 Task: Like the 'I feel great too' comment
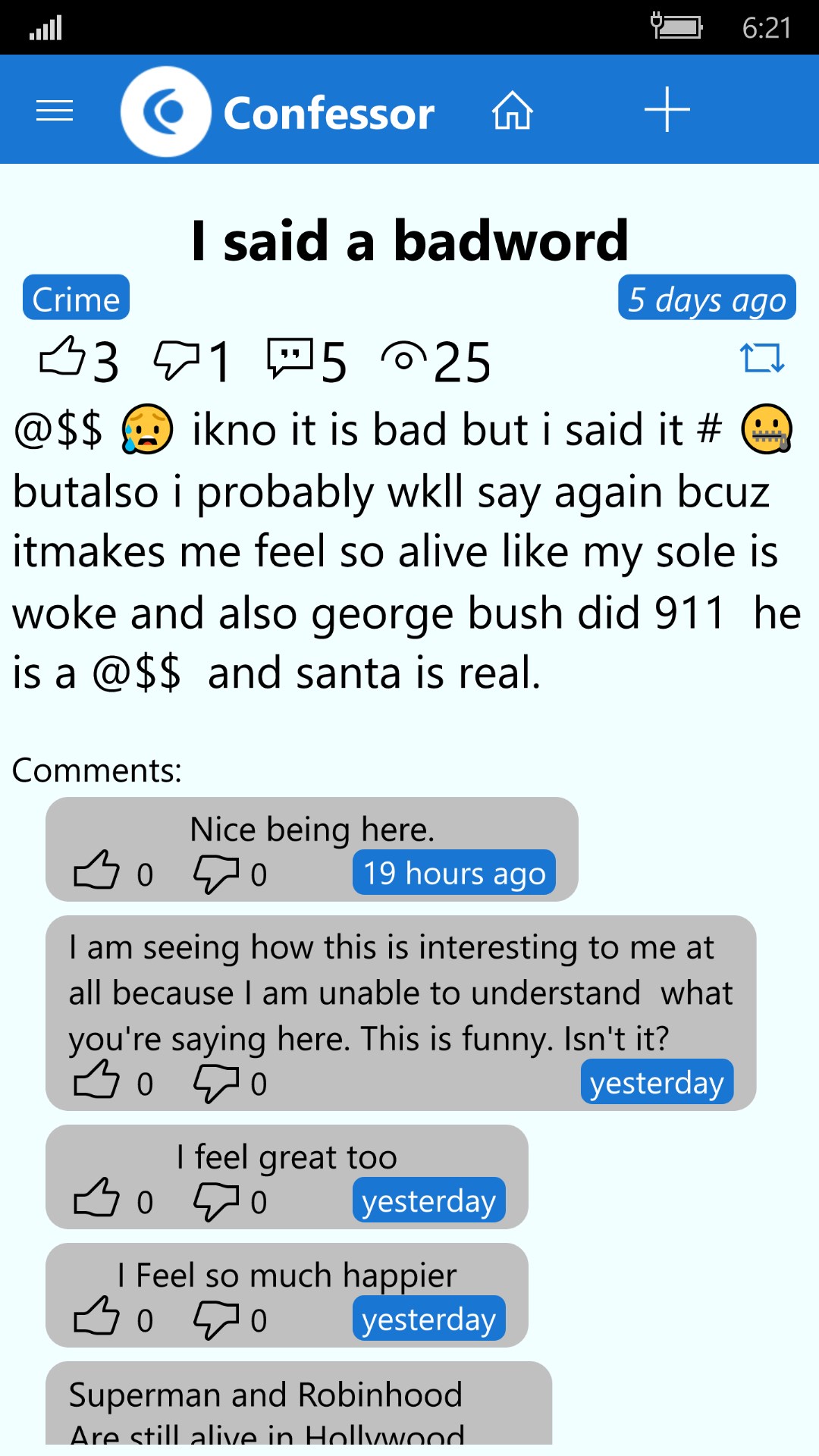coord(96,1198)
